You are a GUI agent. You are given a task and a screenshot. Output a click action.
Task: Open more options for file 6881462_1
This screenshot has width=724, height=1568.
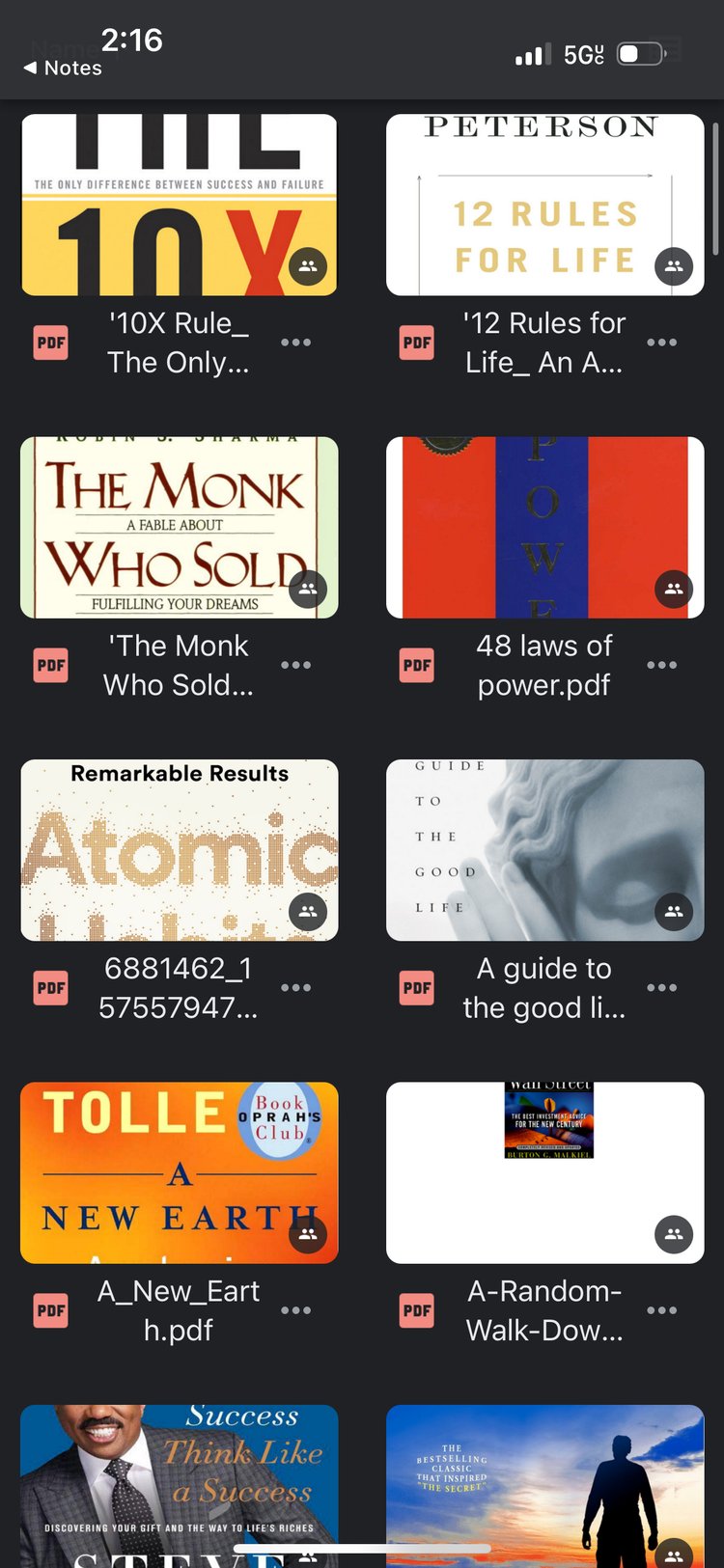point(295,987)
